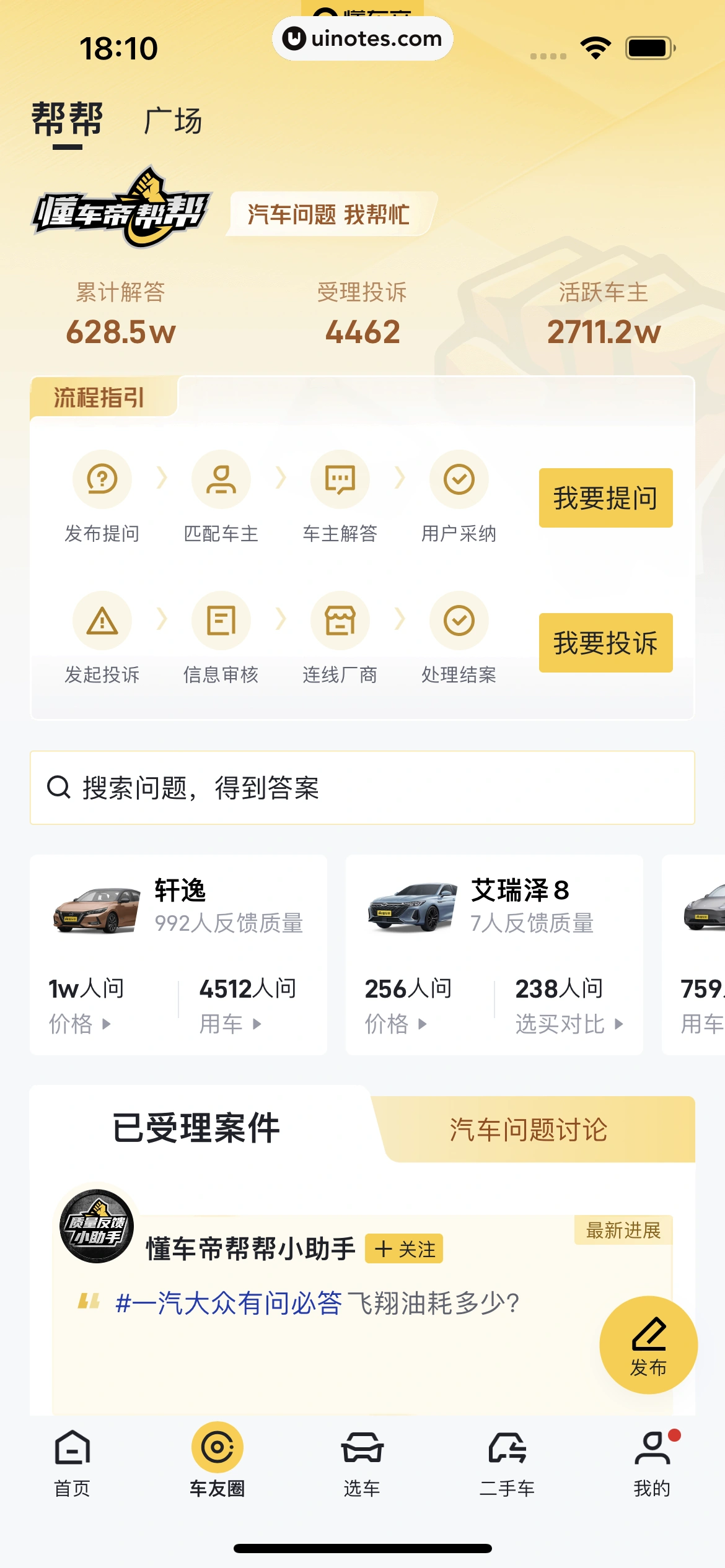Select the 帮帮 tab
The height and width of the screenshot is (1568, 725).
tap(67, 120)
